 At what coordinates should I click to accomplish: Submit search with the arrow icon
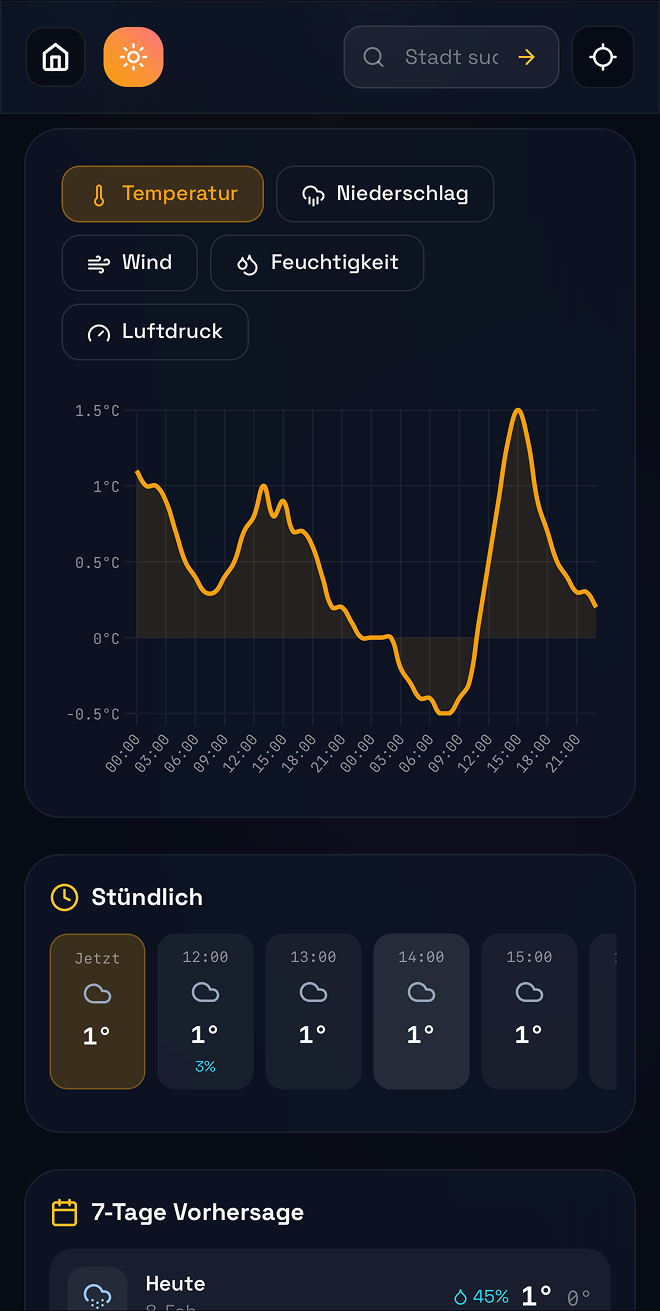(527, 57)
